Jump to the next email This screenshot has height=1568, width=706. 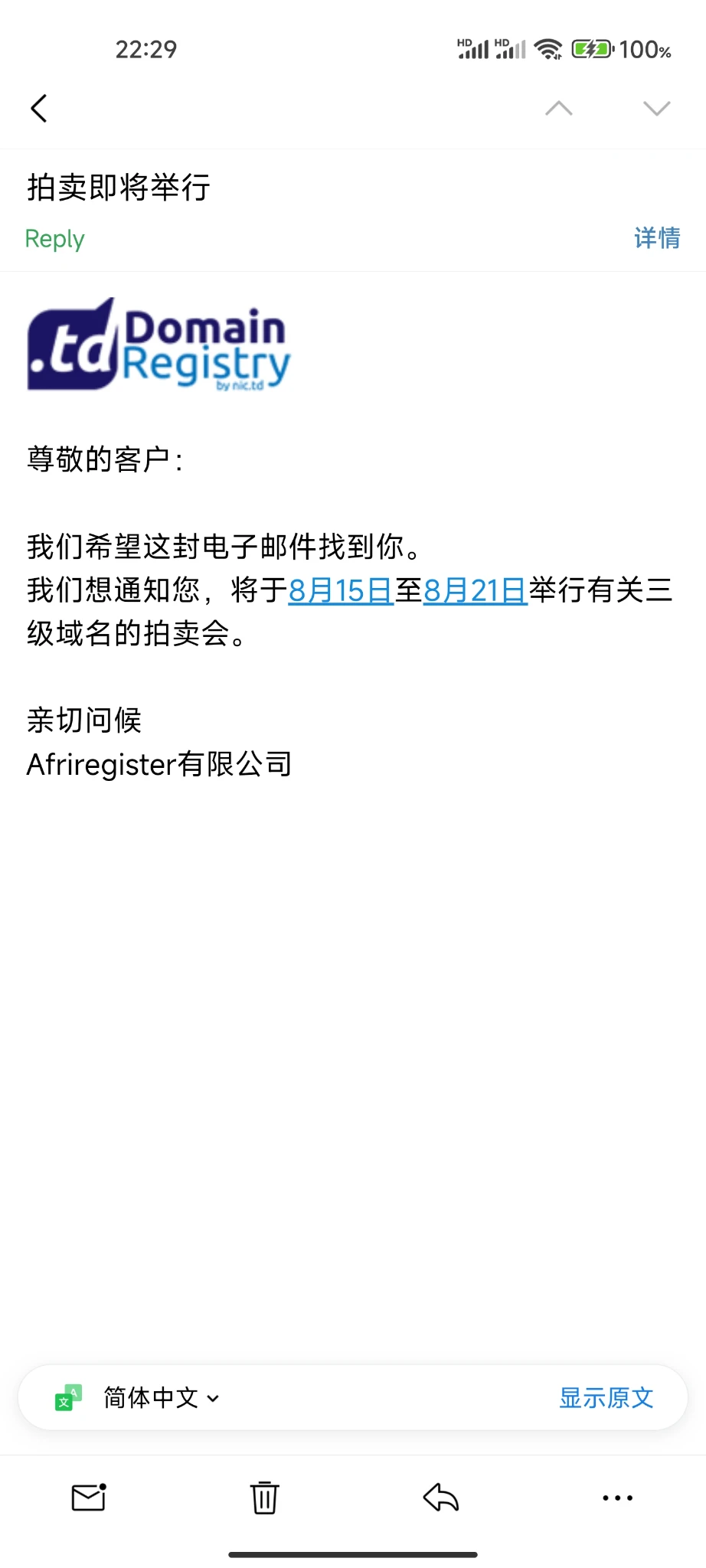[x=656, y=108]
